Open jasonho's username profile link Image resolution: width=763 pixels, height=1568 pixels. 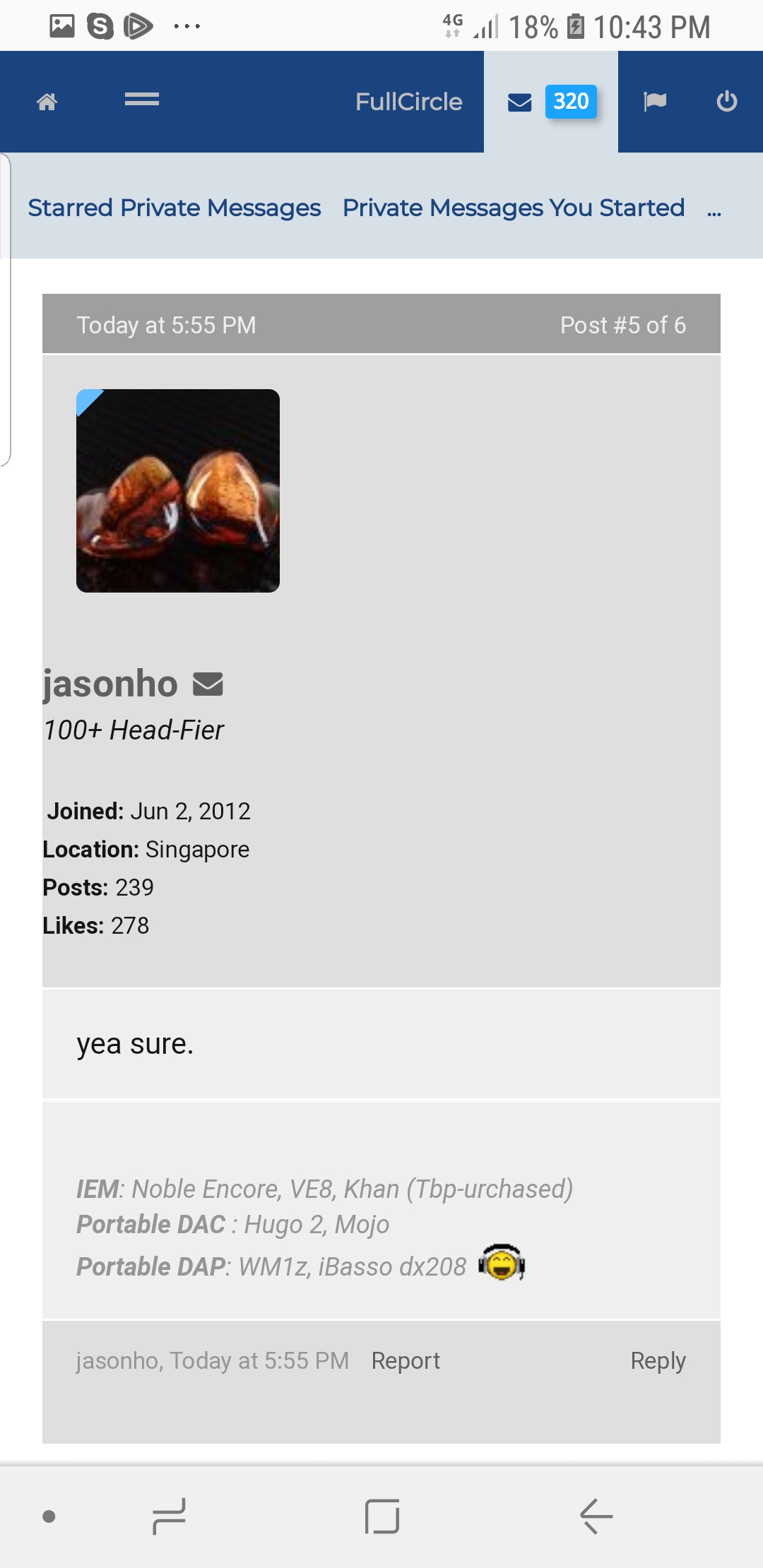click(110, 684)
